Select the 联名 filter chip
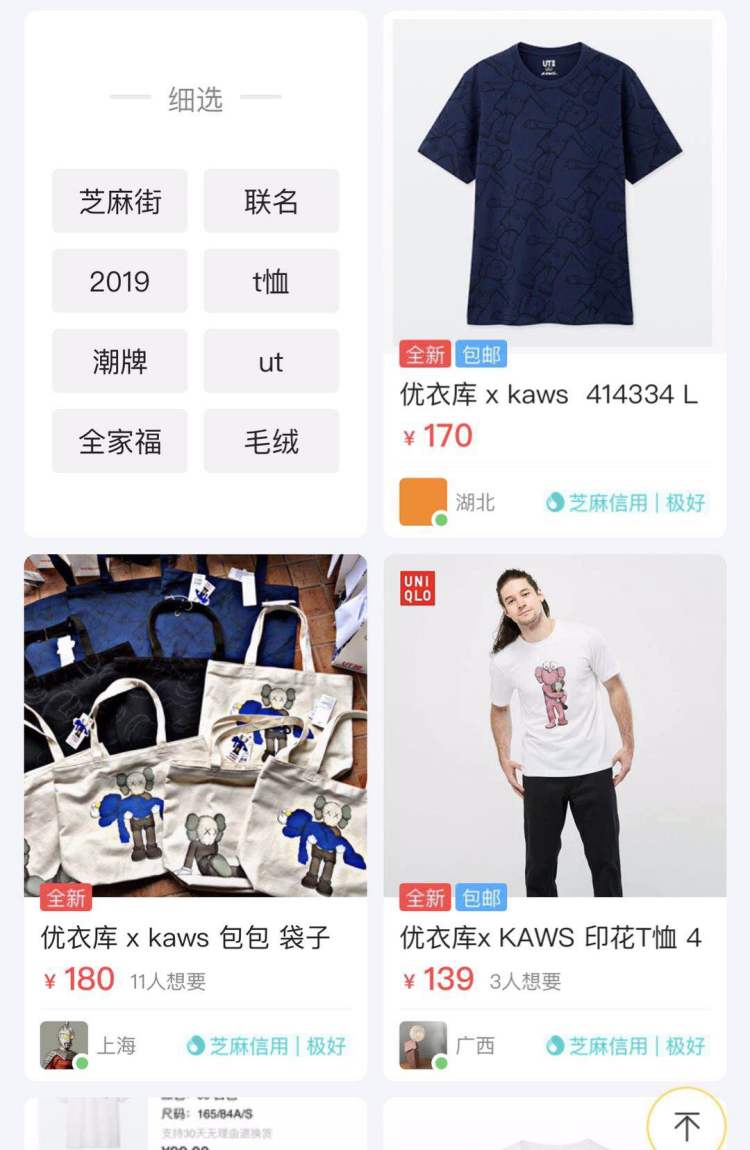This screenshot has width=750, height=1150. tap(271, 201)
